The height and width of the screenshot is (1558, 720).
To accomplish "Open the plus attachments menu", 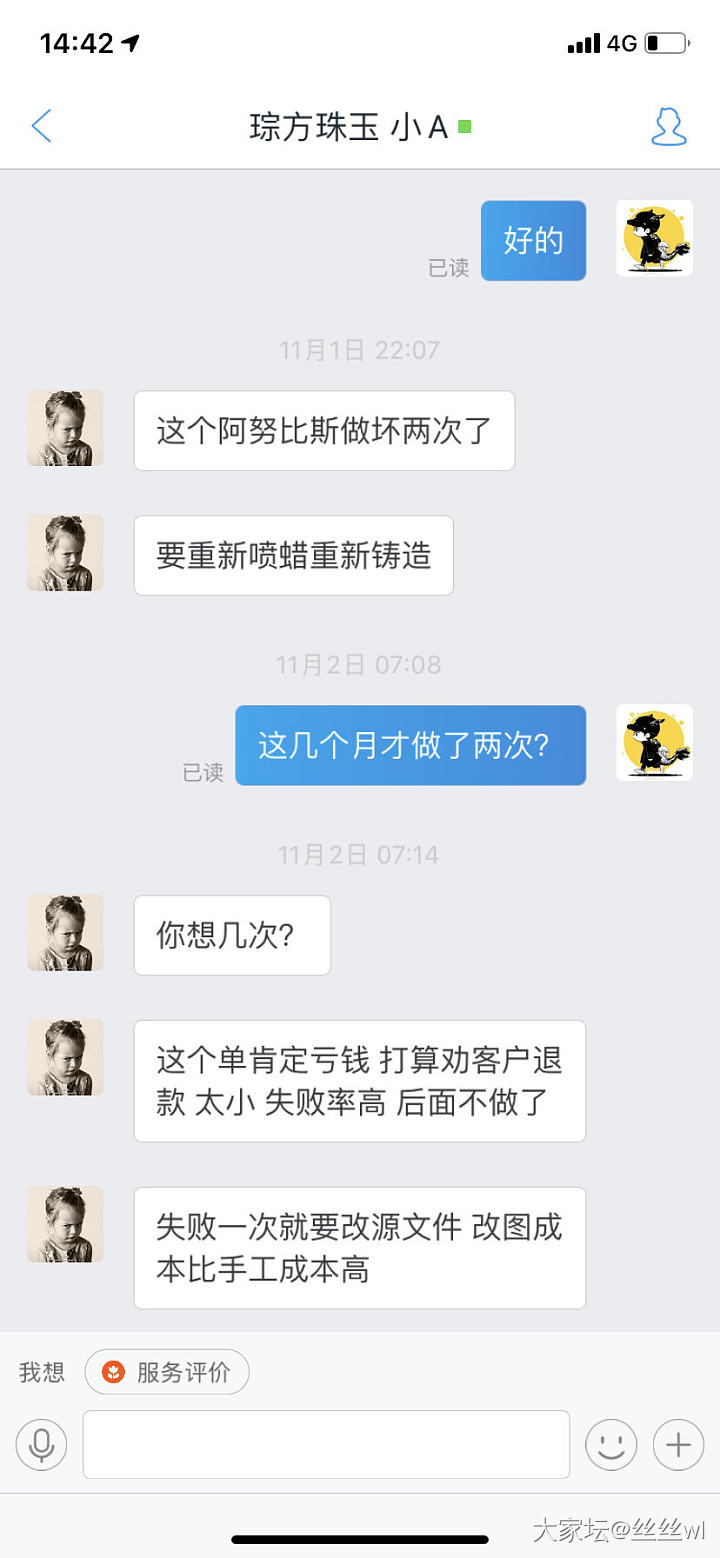I will click(678, 1445).
